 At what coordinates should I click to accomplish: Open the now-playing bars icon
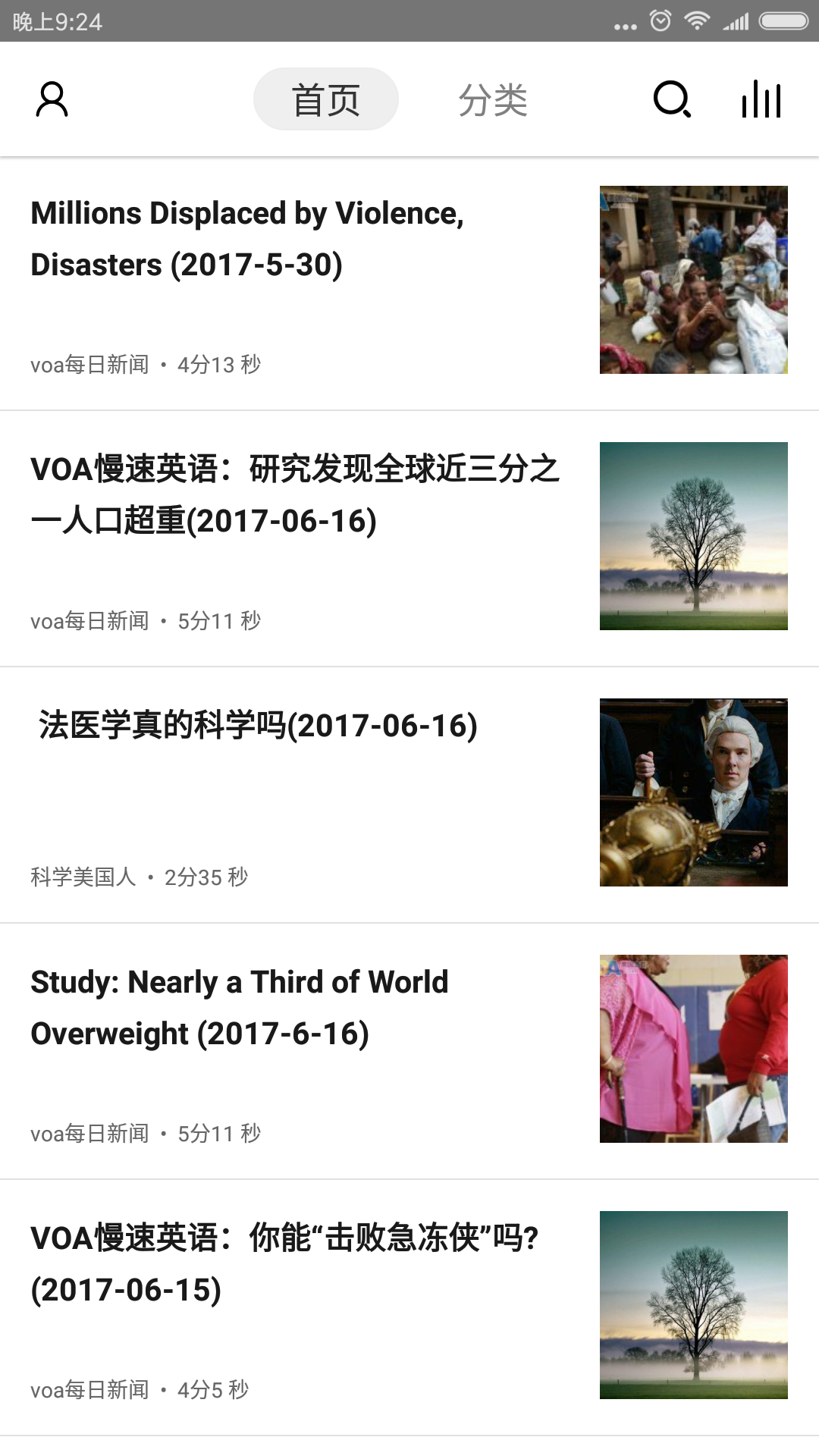click(x=761, y=99)
